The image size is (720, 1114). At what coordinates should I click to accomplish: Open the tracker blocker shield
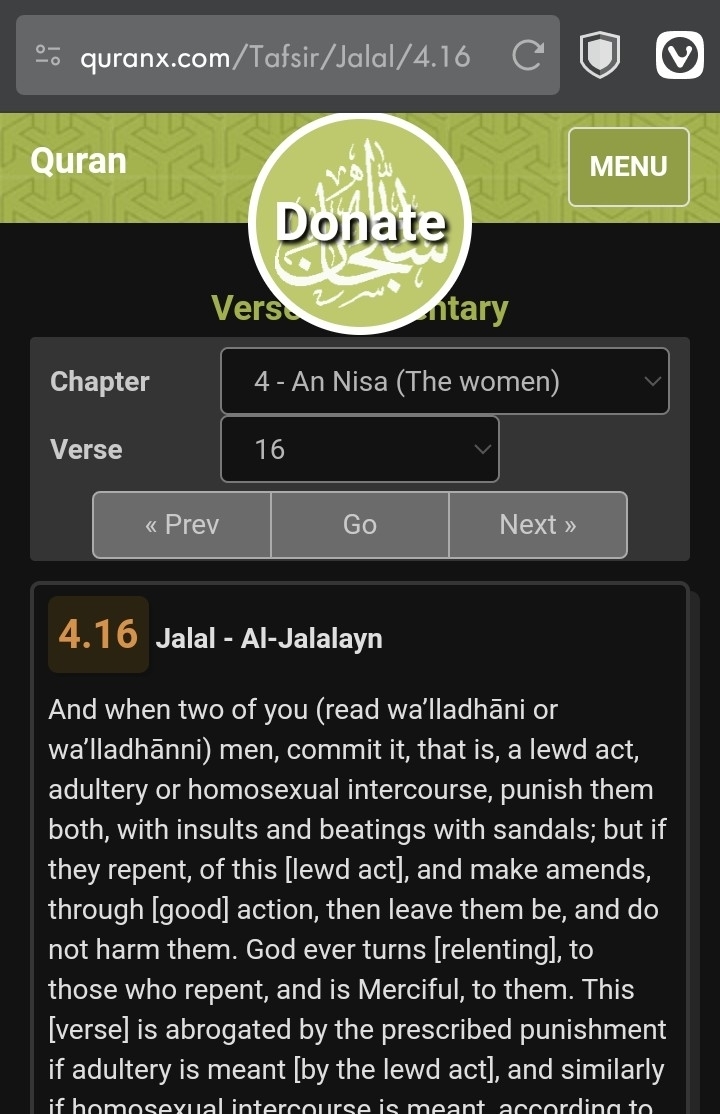(x=600, y=56)
